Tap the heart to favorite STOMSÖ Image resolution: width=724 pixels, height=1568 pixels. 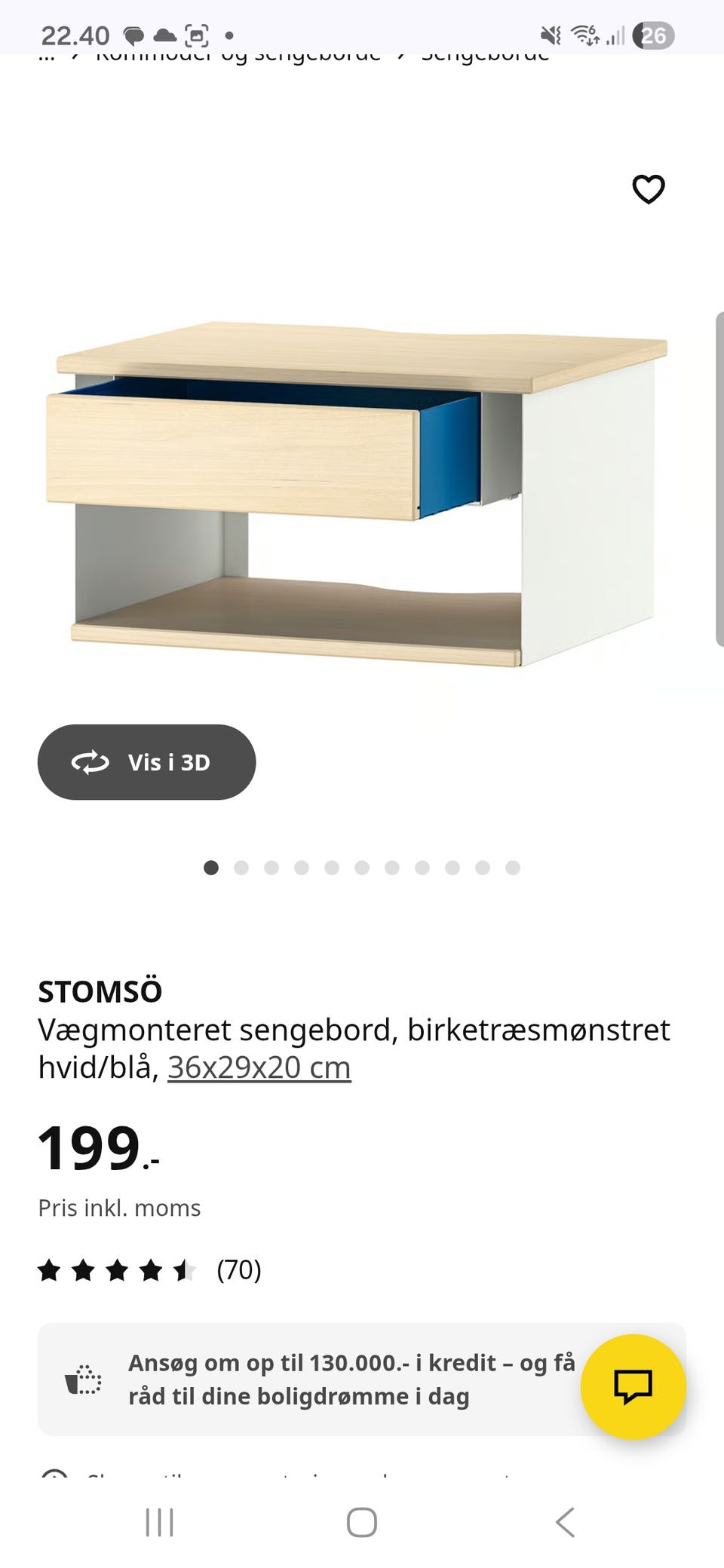coord(648,190)
